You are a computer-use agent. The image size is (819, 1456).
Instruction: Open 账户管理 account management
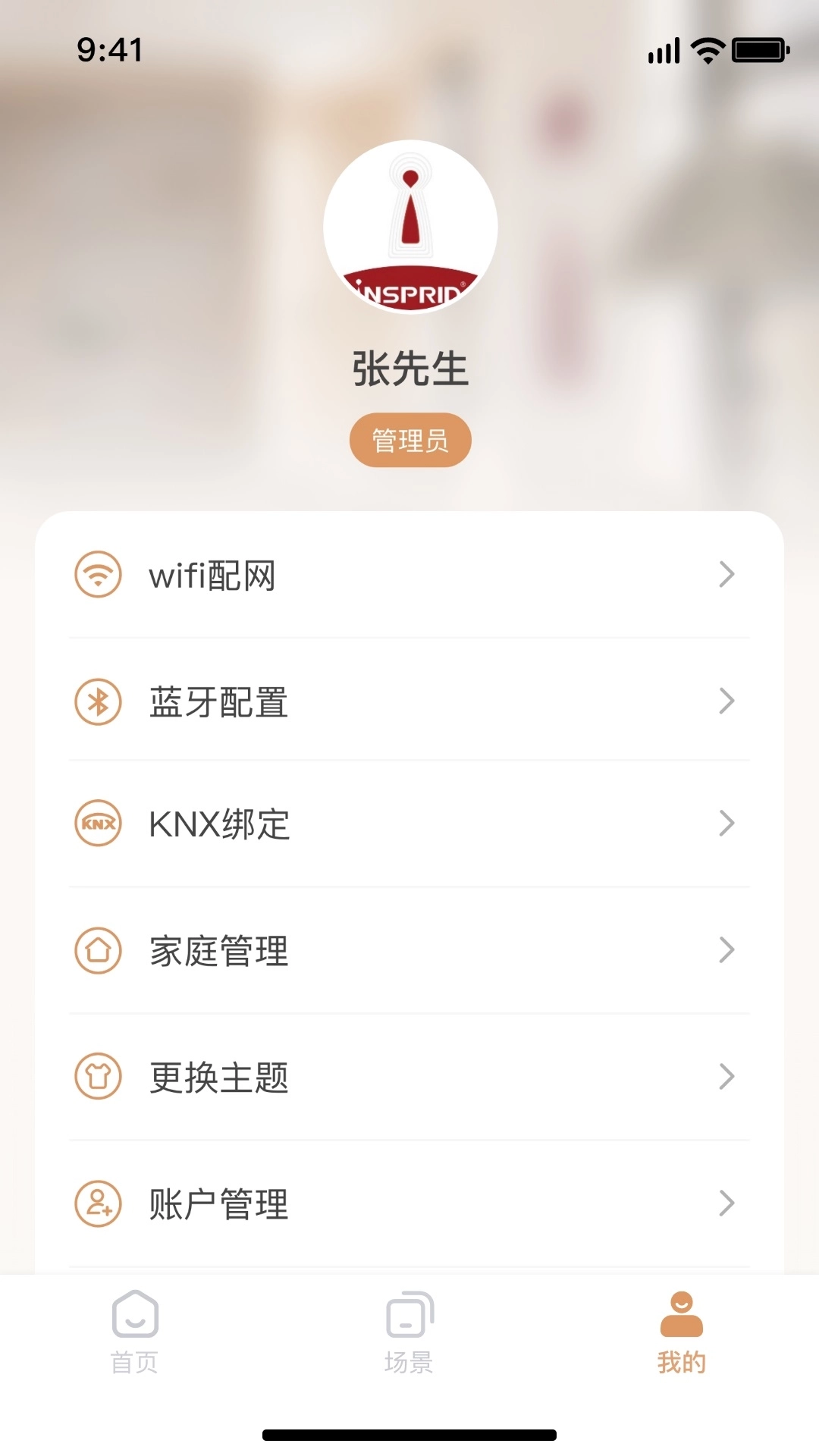(x=409, y=1203)
